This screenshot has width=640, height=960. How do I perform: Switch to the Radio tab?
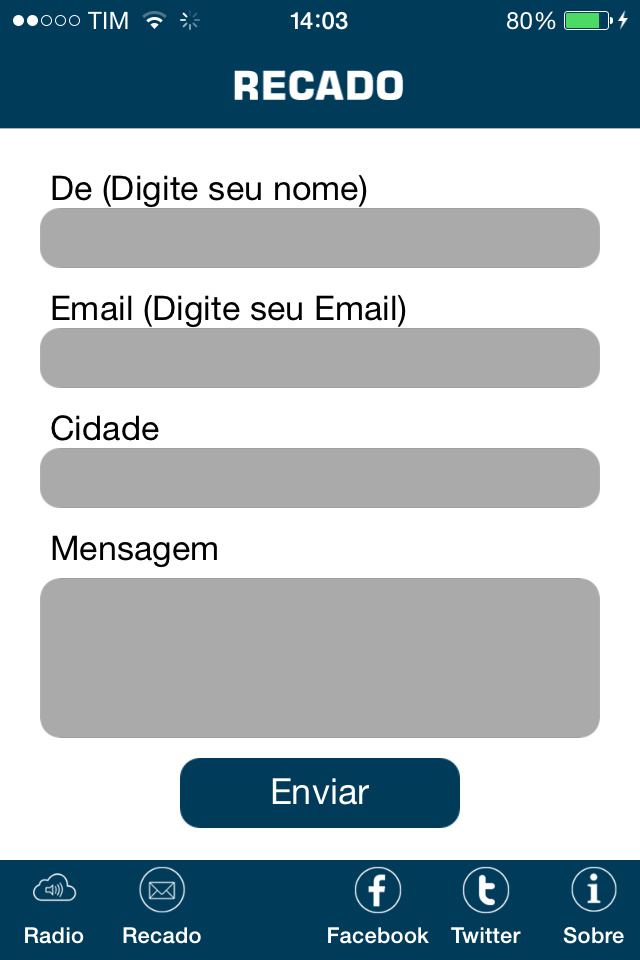point(54,908)
